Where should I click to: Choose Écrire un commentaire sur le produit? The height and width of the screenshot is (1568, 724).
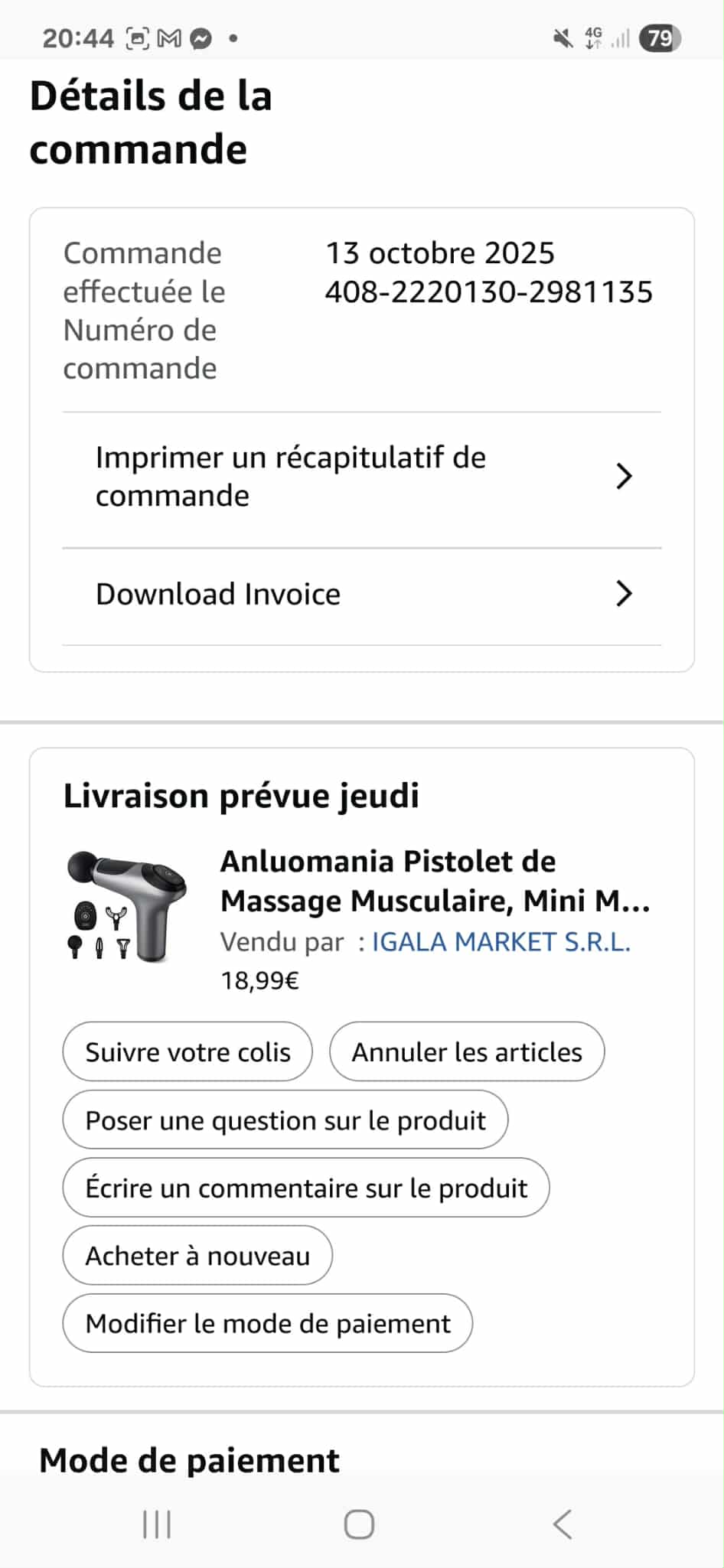tap(306, 1188)
